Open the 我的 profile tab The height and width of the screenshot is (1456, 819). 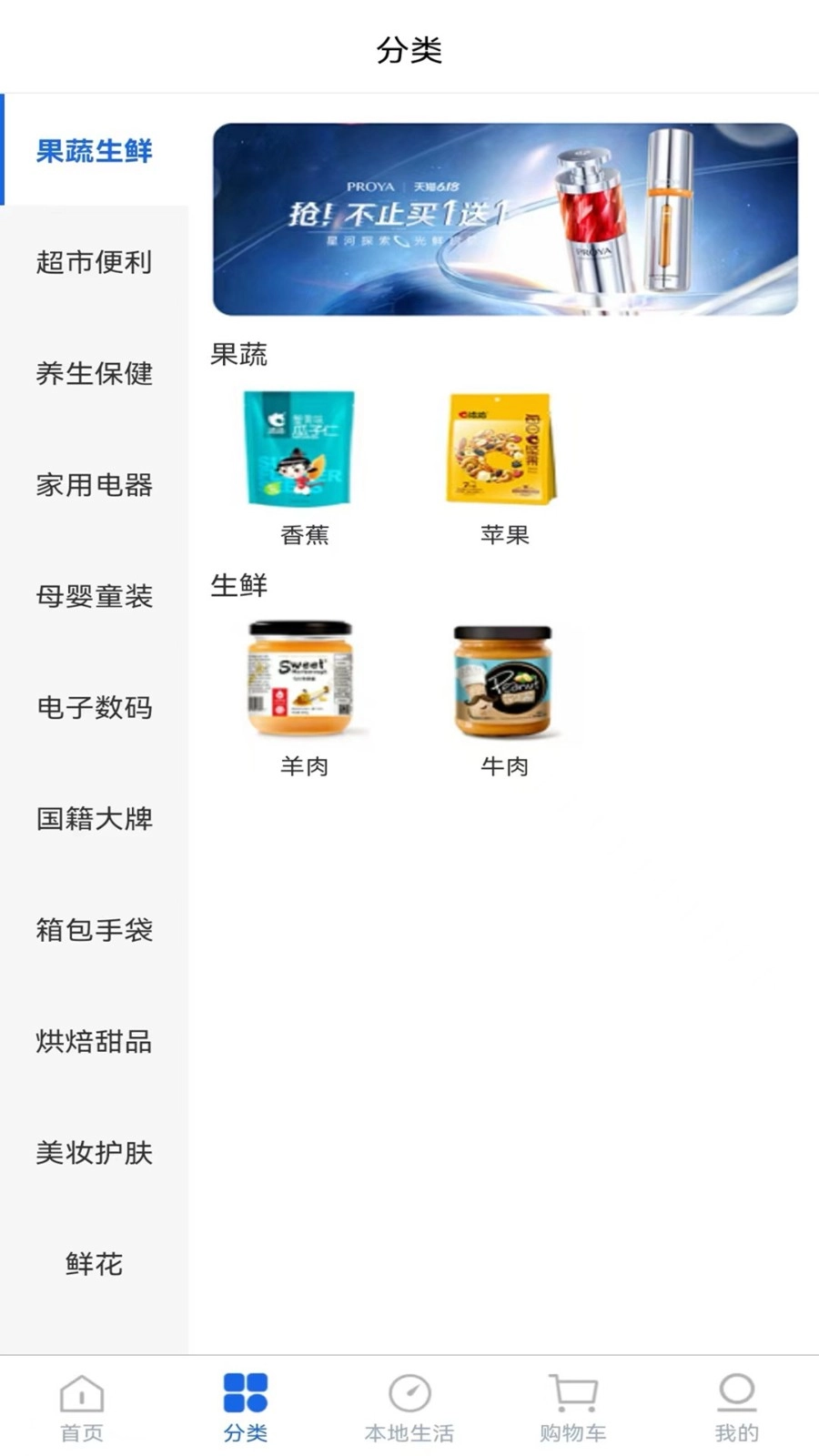pos(736,1408)
